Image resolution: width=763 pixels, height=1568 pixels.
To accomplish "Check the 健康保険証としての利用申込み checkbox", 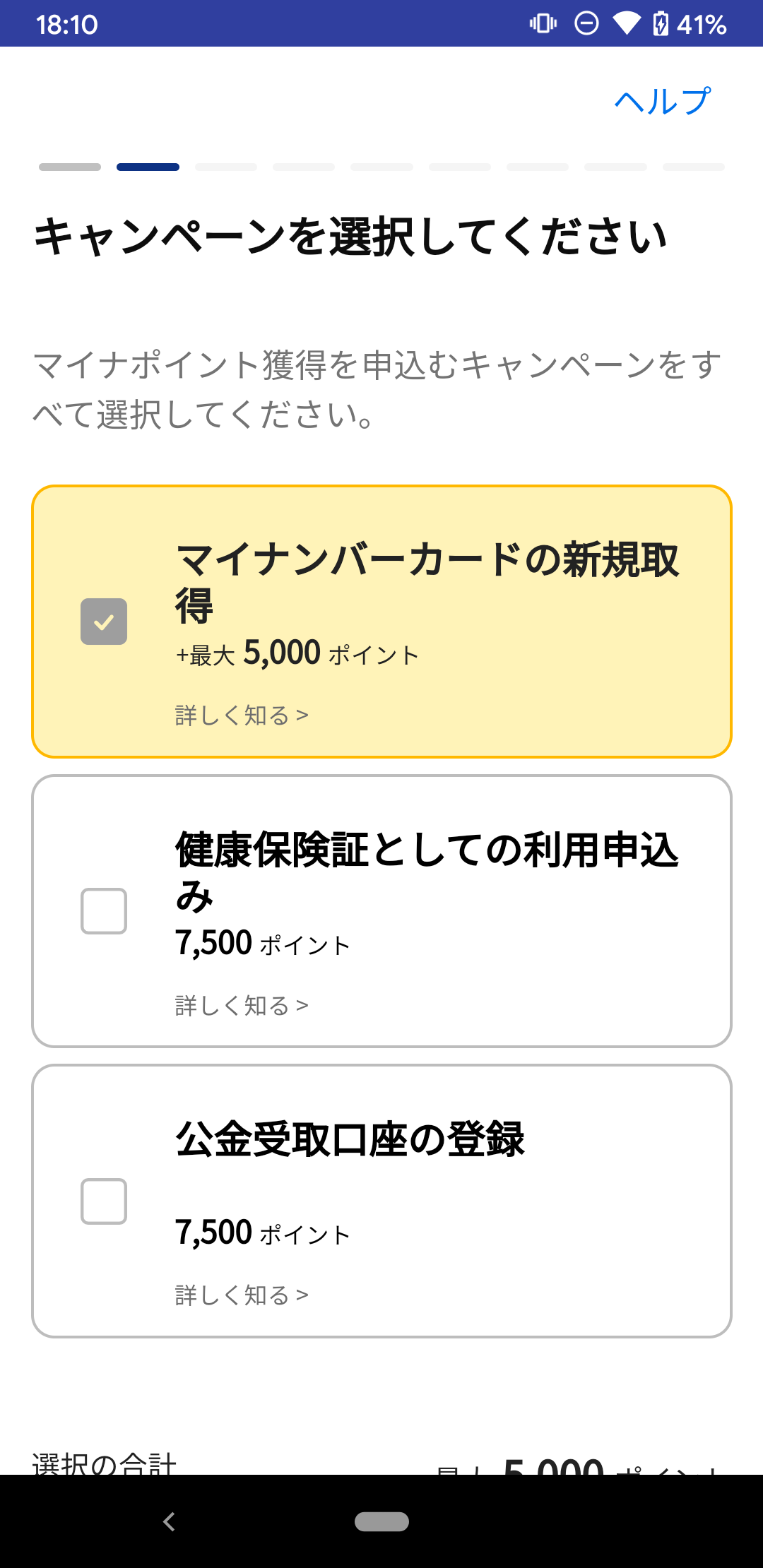I will (104, 912).
